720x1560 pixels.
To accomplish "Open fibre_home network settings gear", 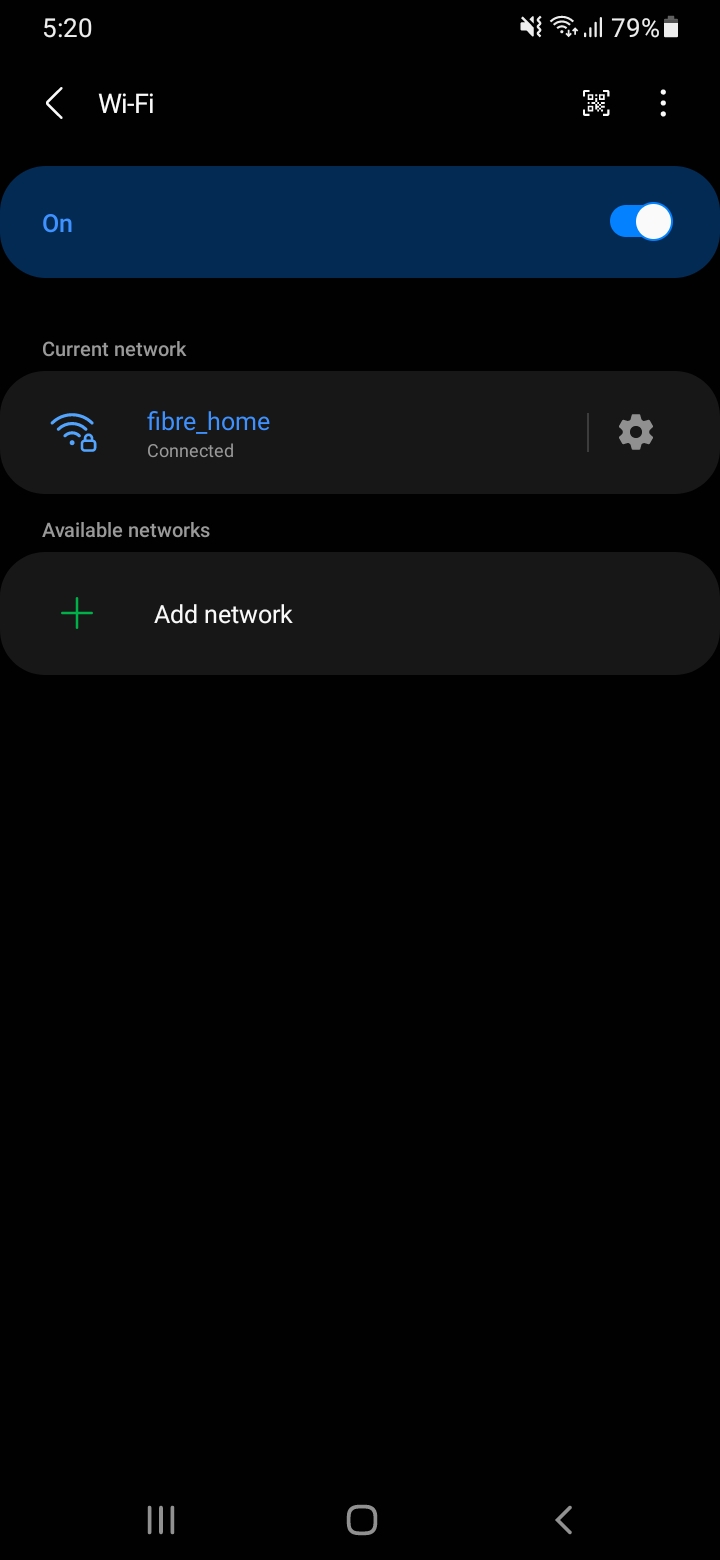I will [x=636, y=432].
